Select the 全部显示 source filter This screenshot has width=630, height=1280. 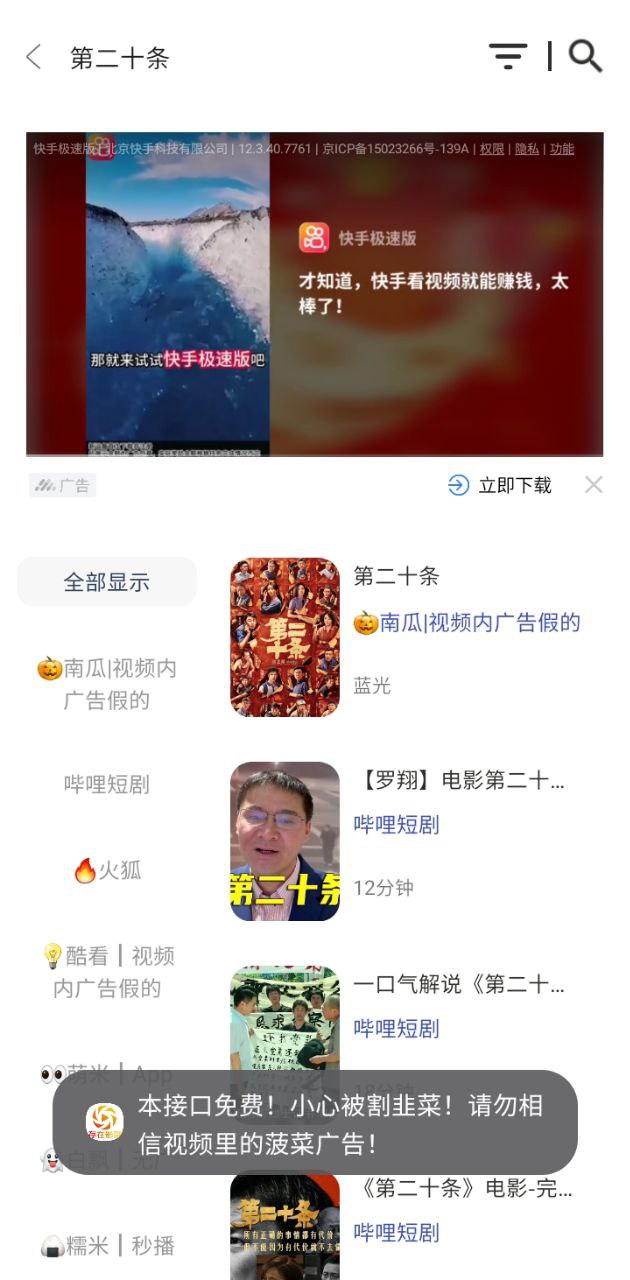(x=107, y=582)
